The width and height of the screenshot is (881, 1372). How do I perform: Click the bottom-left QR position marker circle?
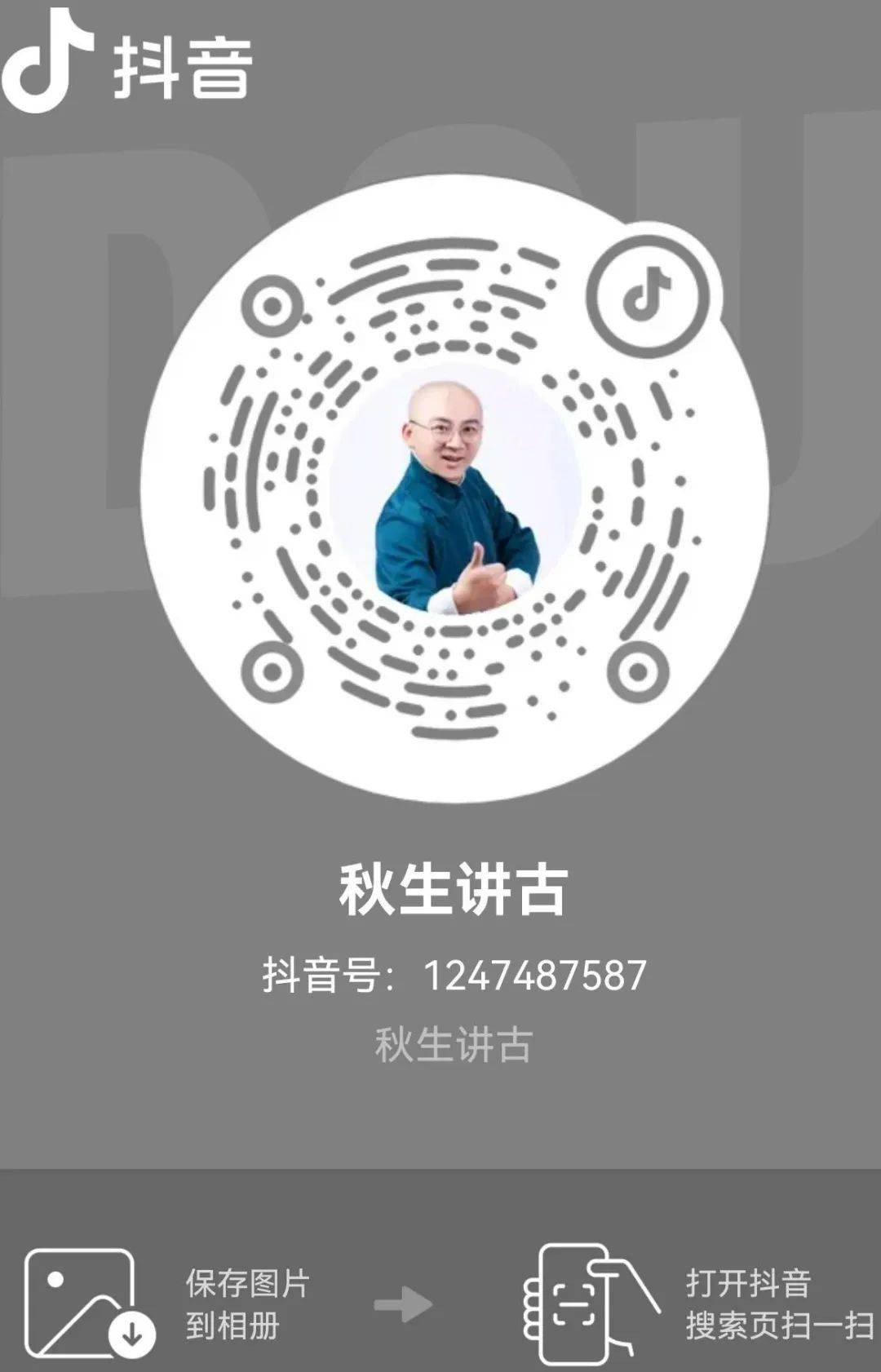pos(272,671)
